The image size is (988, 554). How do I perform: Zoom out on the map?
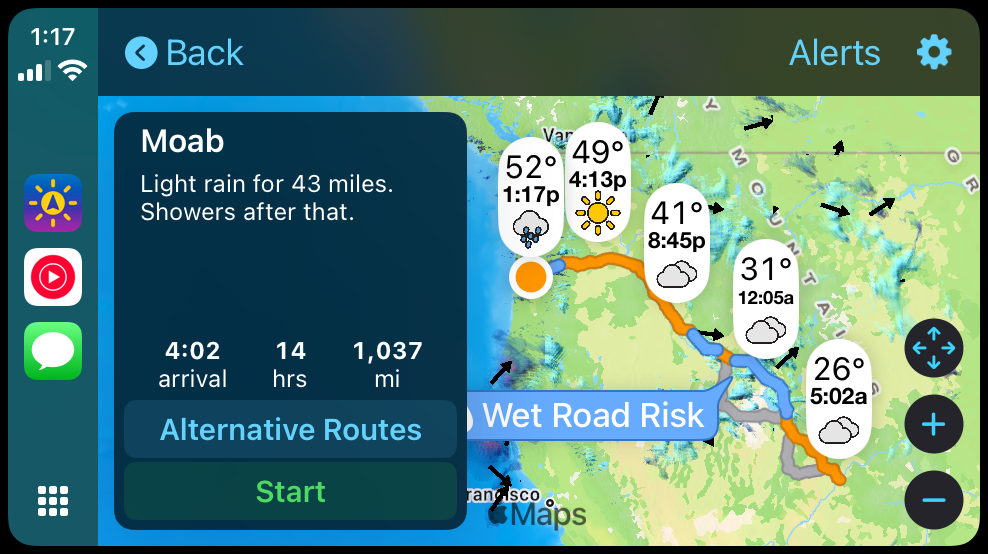pos(933,499)
